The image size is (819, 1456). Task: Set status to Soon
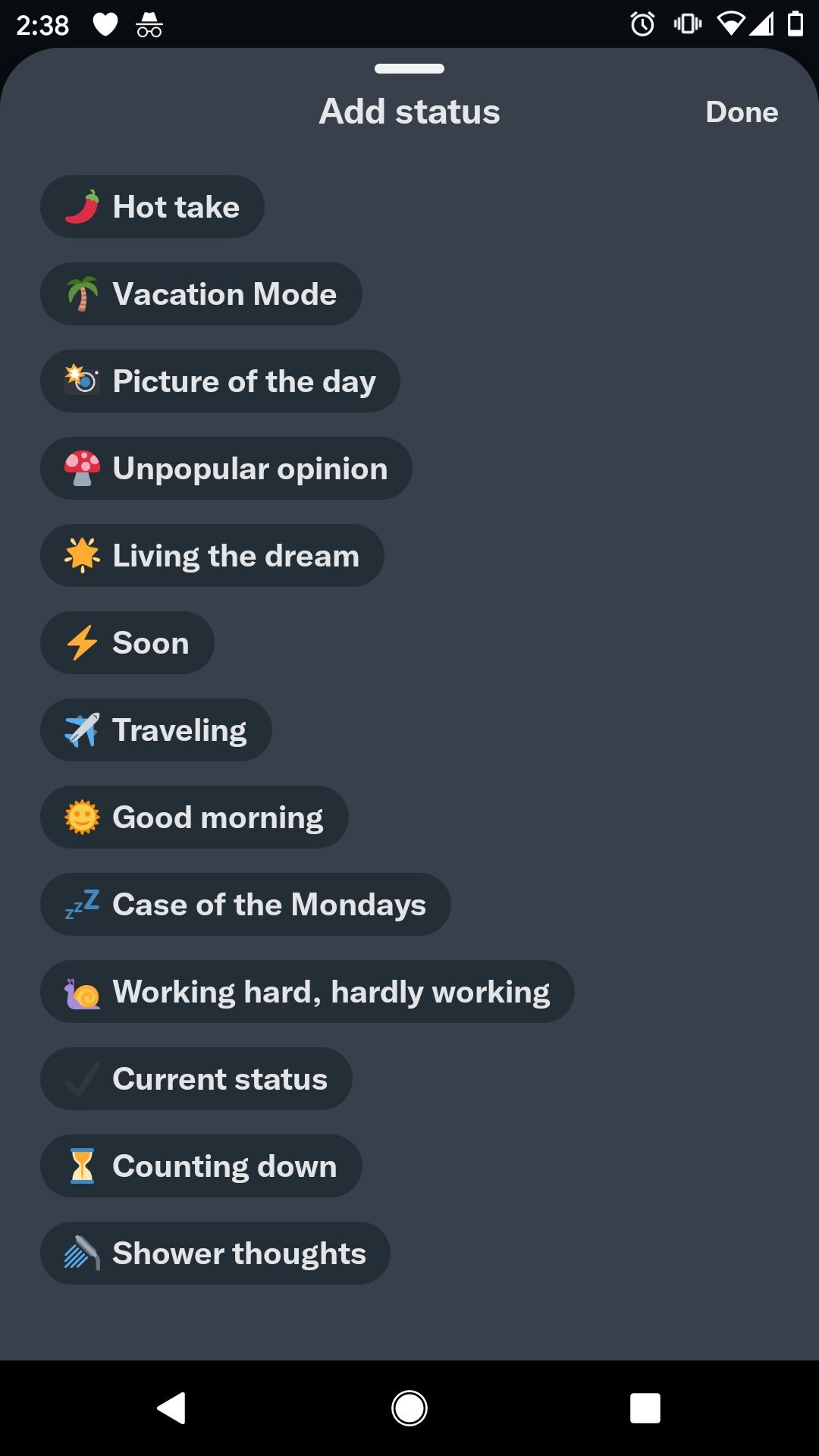coord(127,643)
